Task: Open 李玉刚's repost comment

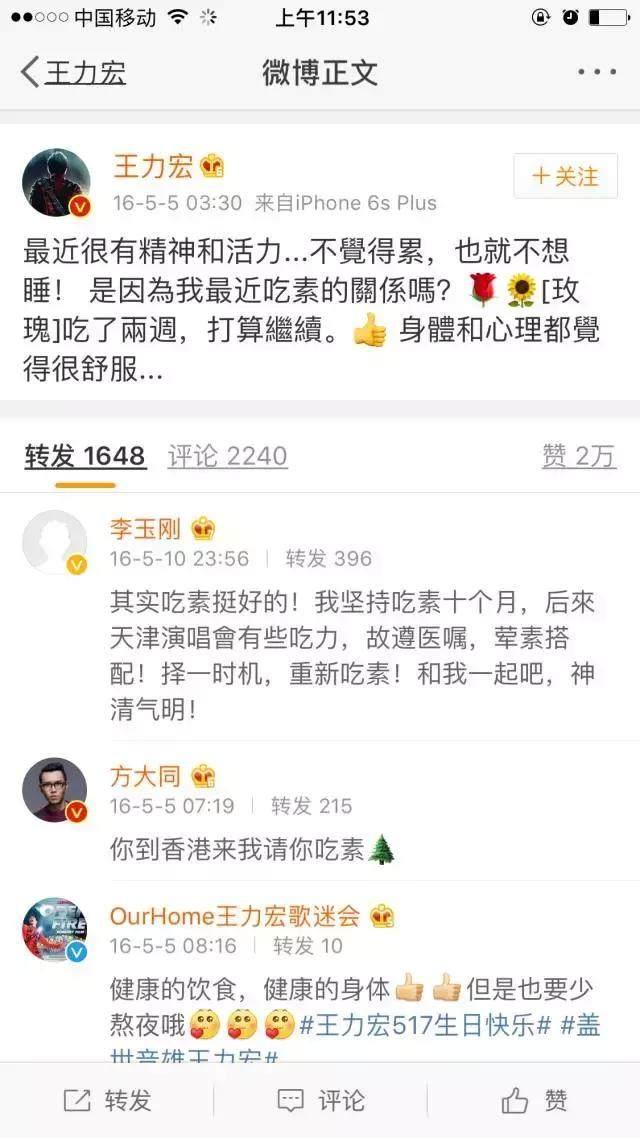Action: tap(350, 655)
